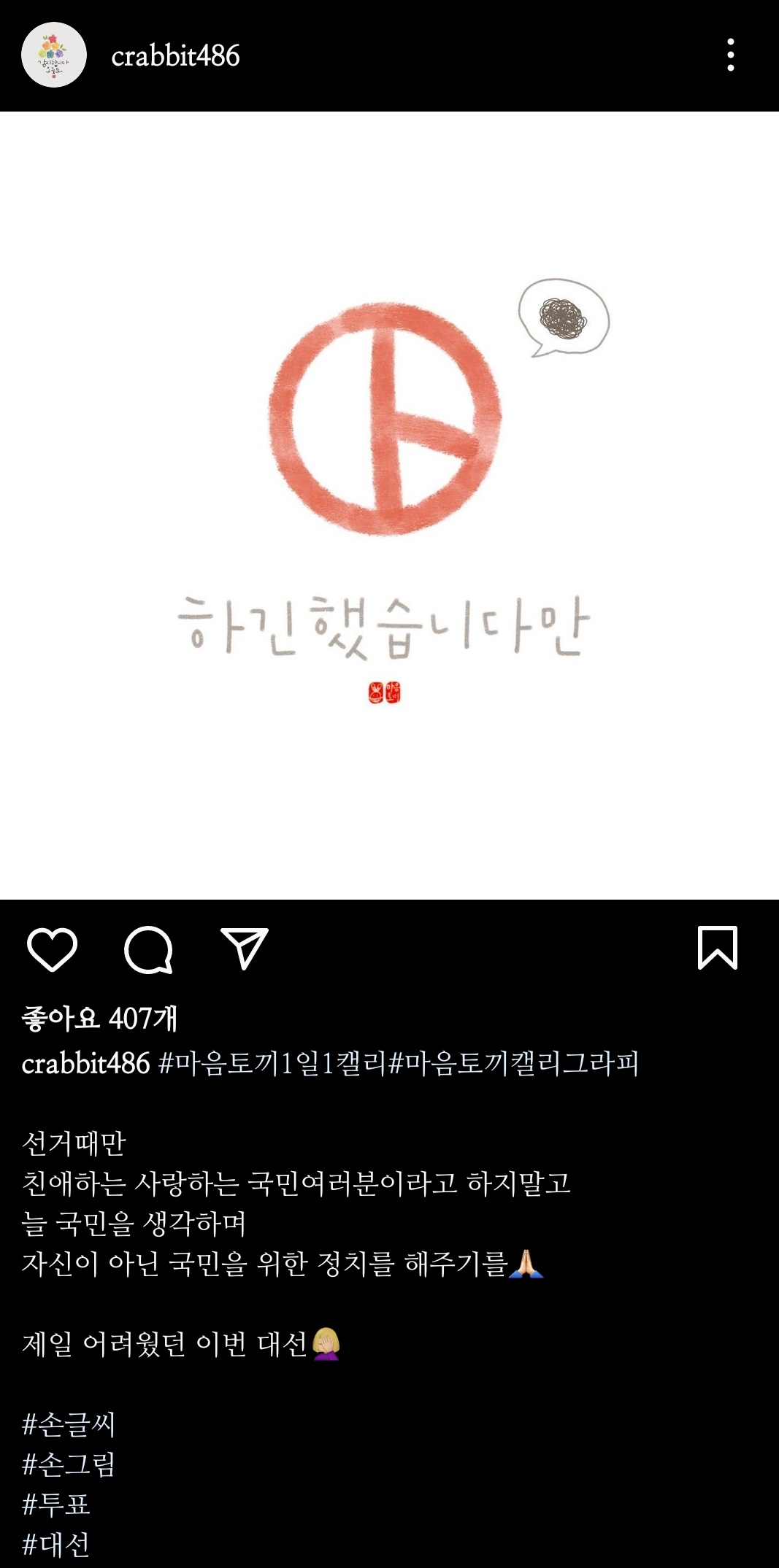Open crabbit486 username in post header
The width and height of the screenshot is (779, 1568).
175,55
